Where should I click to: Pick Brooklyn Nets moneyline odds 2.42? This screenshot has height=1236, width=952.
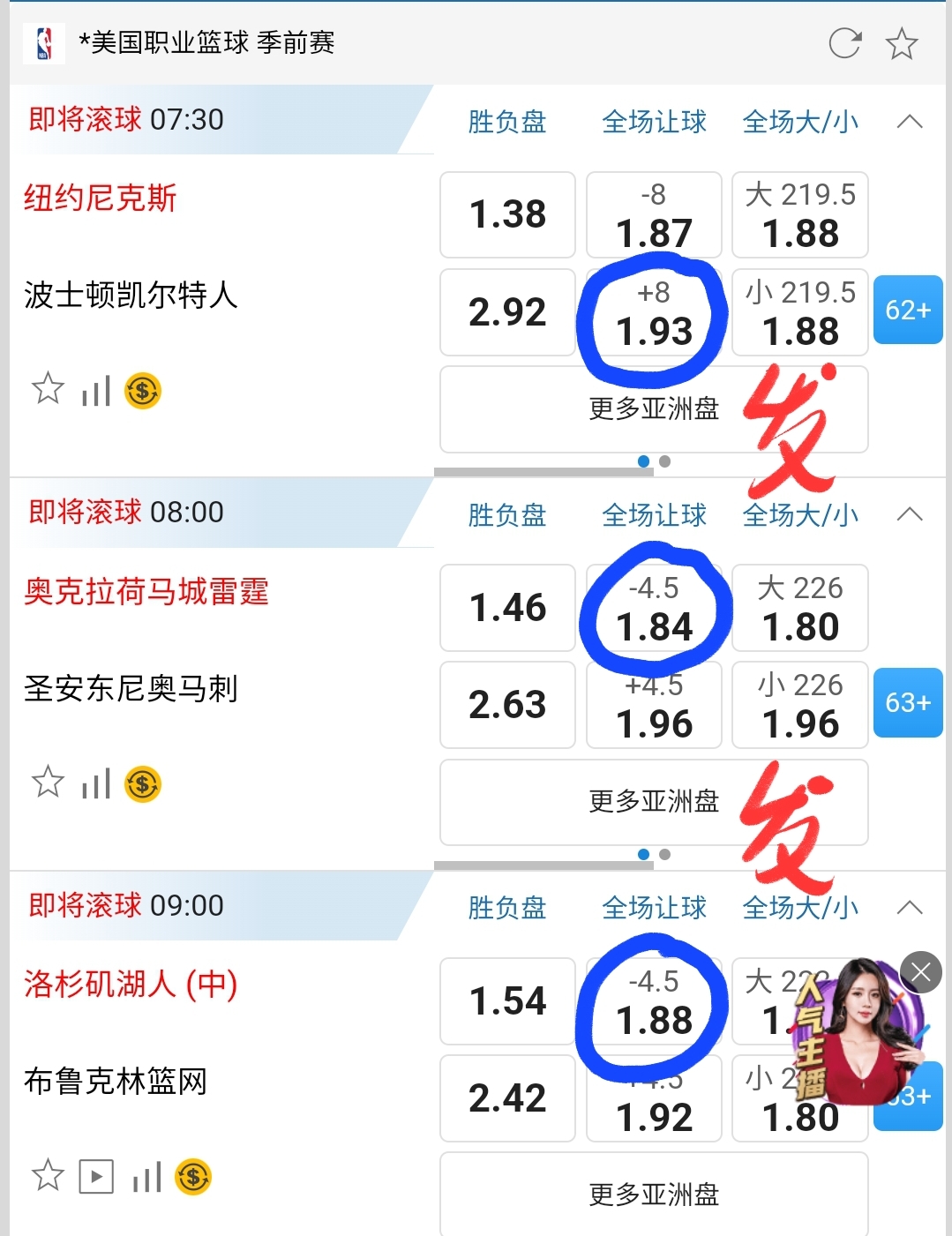pos(507,1098)
